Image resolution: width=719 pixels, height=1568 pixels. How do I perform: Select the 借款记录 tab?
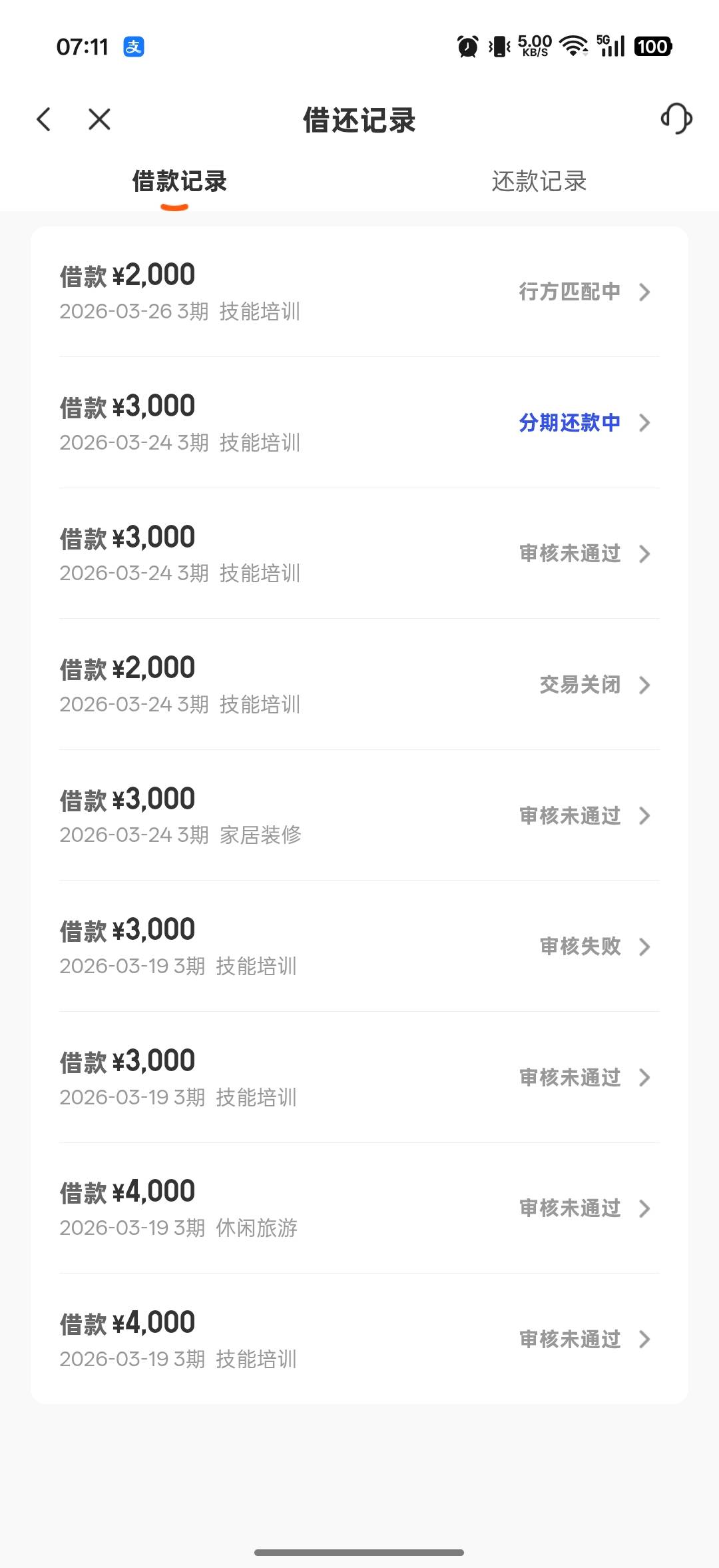pyautogui.click(x=179, y=181)
